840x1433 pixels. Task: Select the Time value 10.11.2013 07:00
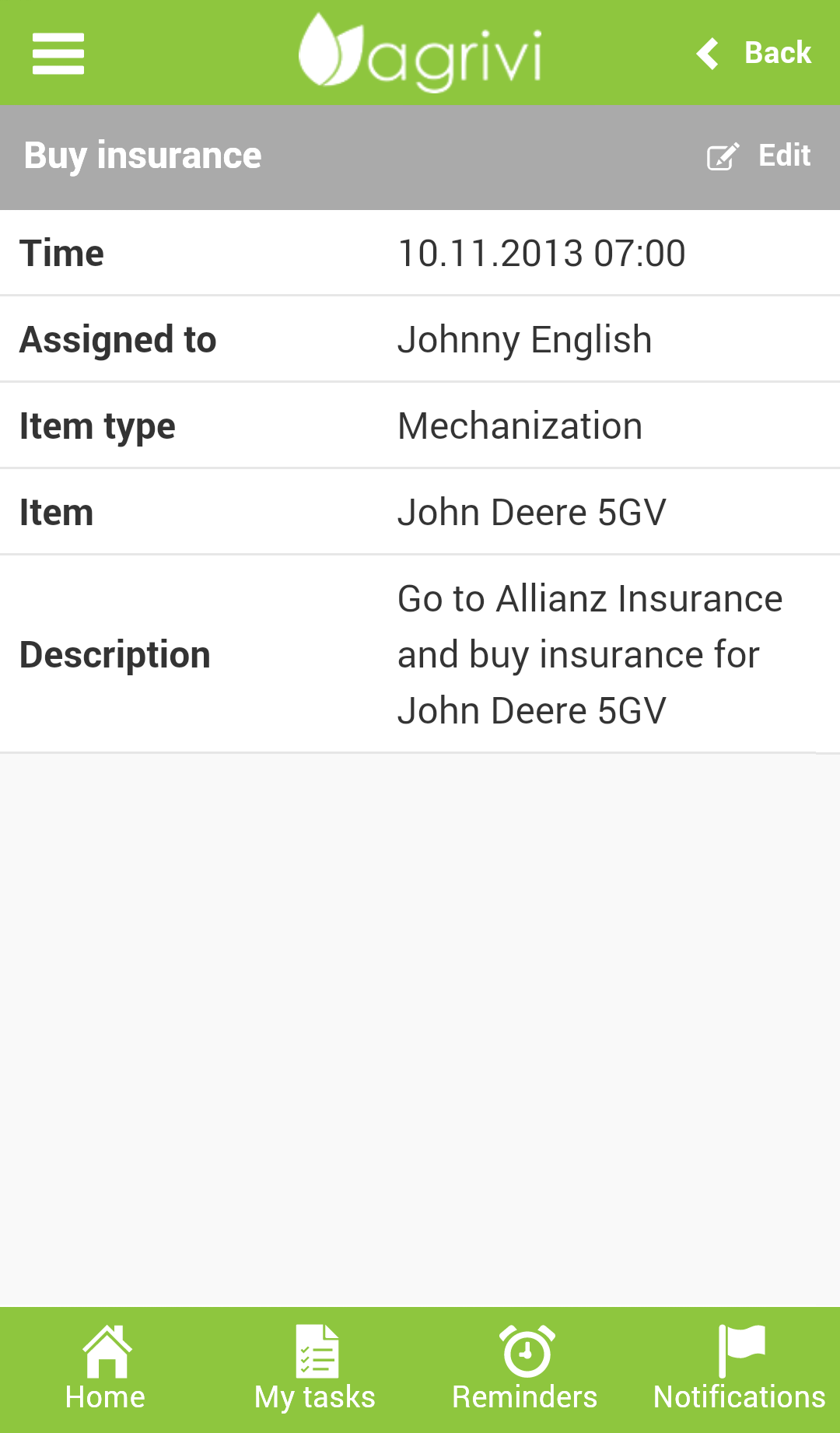click(x=541, y=252)
